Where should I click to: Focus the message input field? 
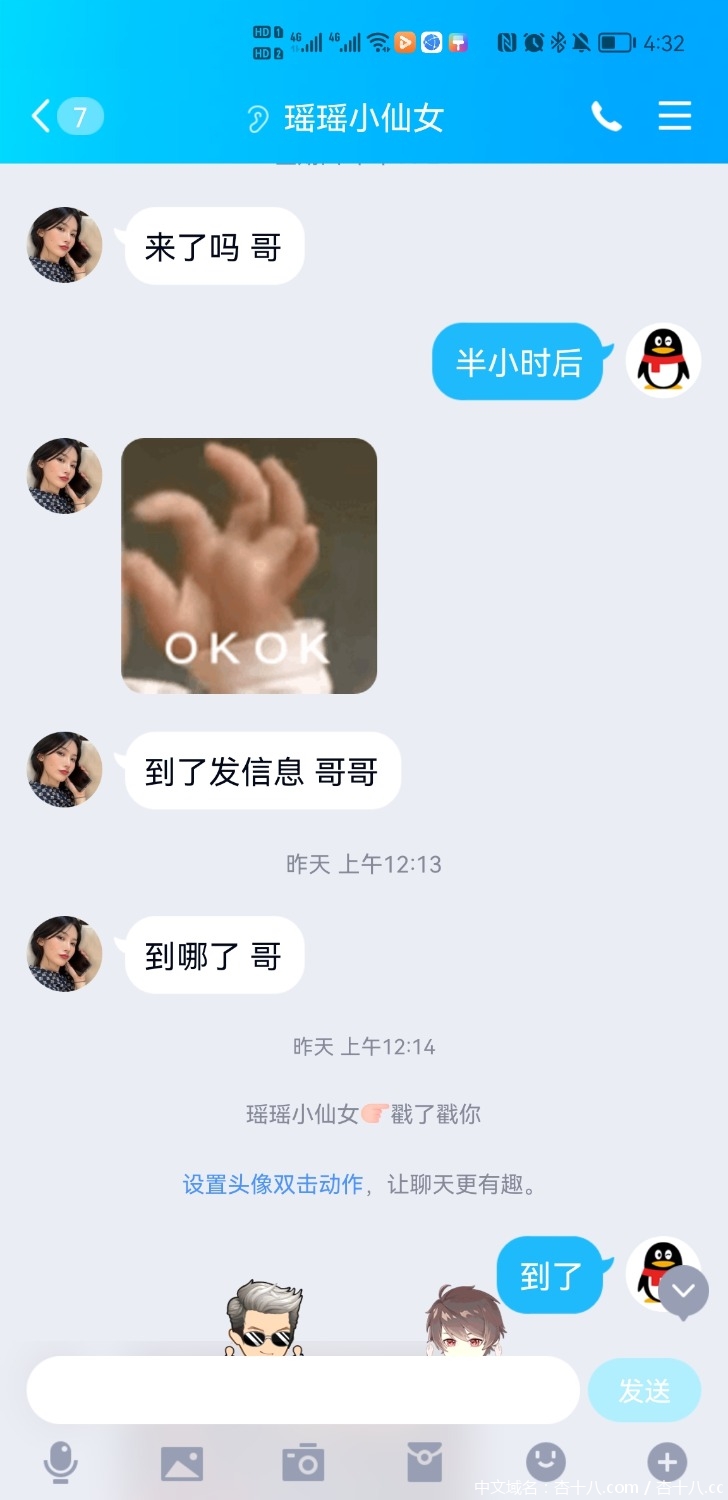303,1390
